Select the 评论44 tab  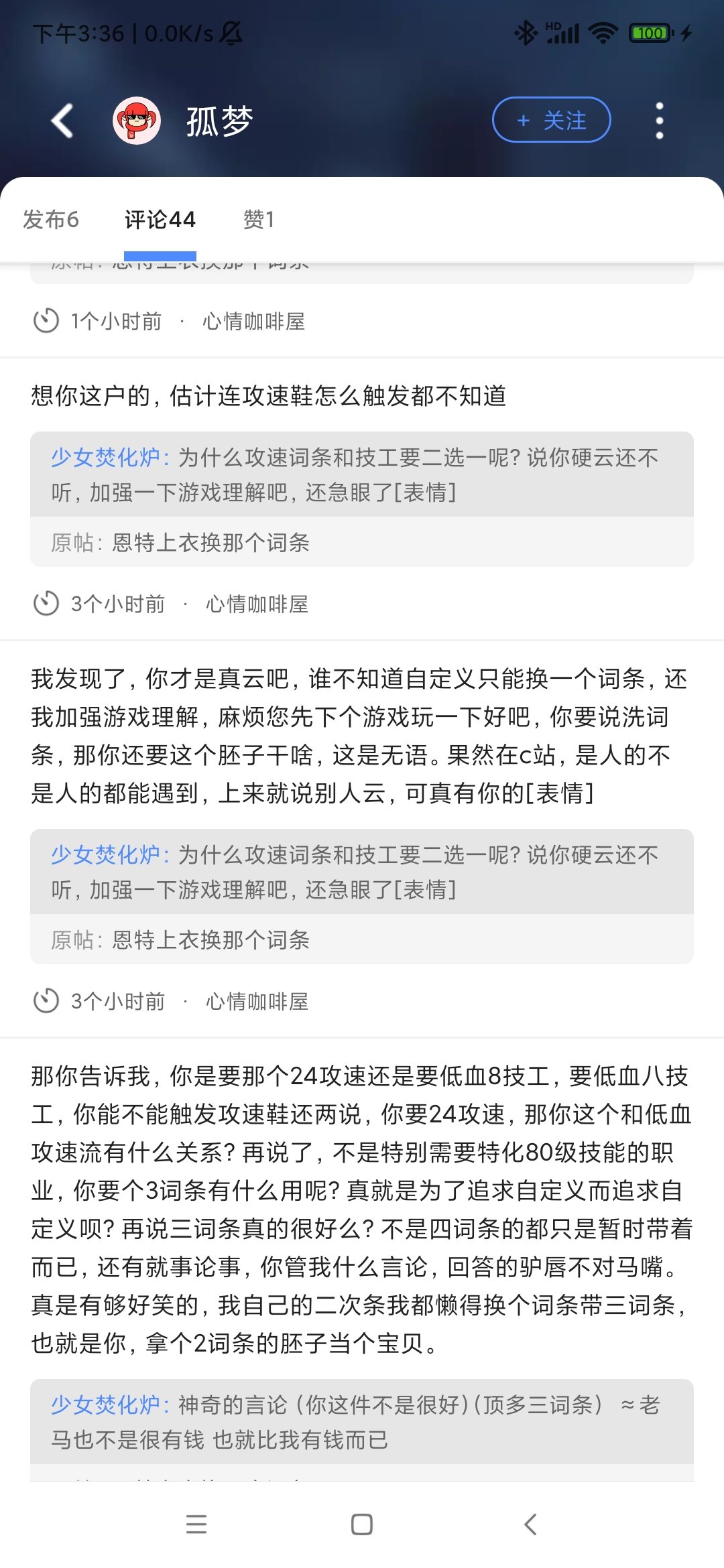[160, 219]
